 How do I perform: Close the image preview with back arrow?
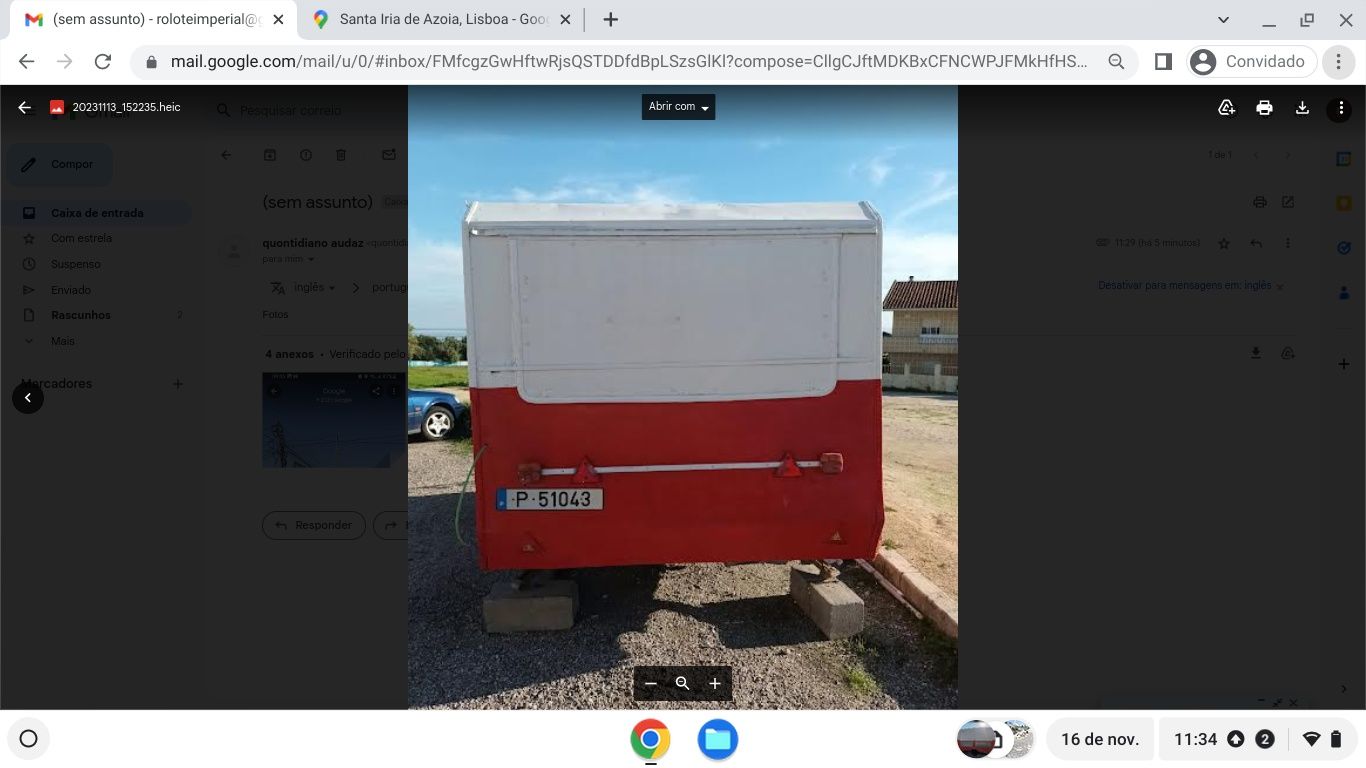tap(25, 108)
